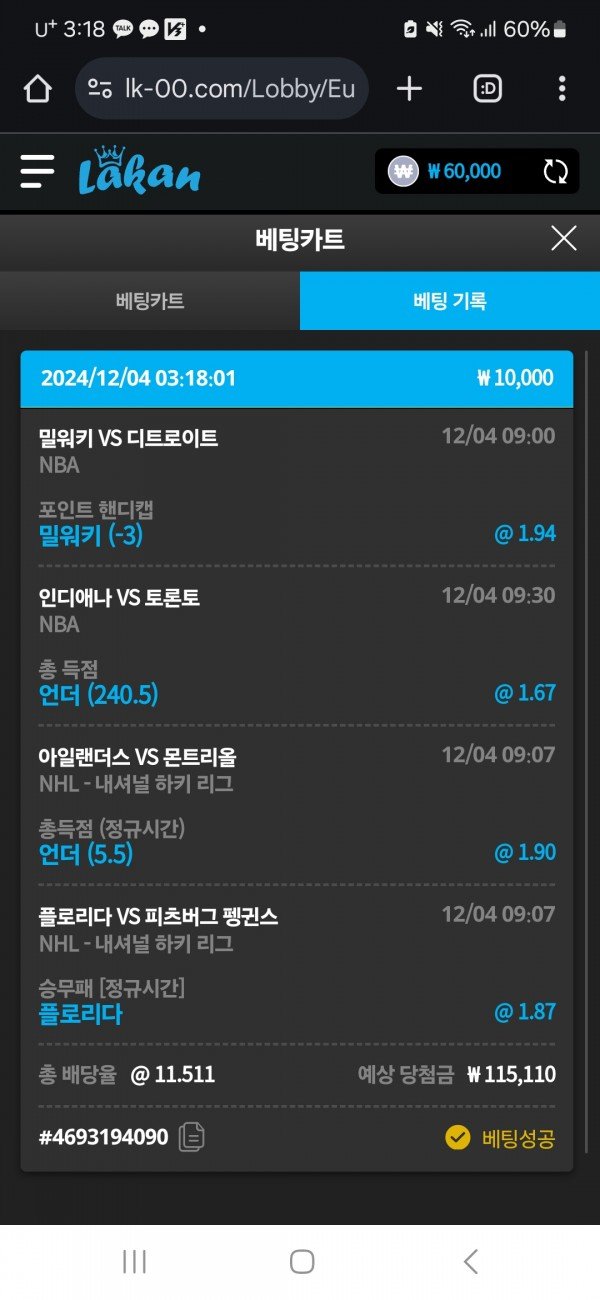Image resolution: width=600 pixels, height=1300 pixels.
Task: Select the 베팅 기록 tab
Action: (450, 300)
